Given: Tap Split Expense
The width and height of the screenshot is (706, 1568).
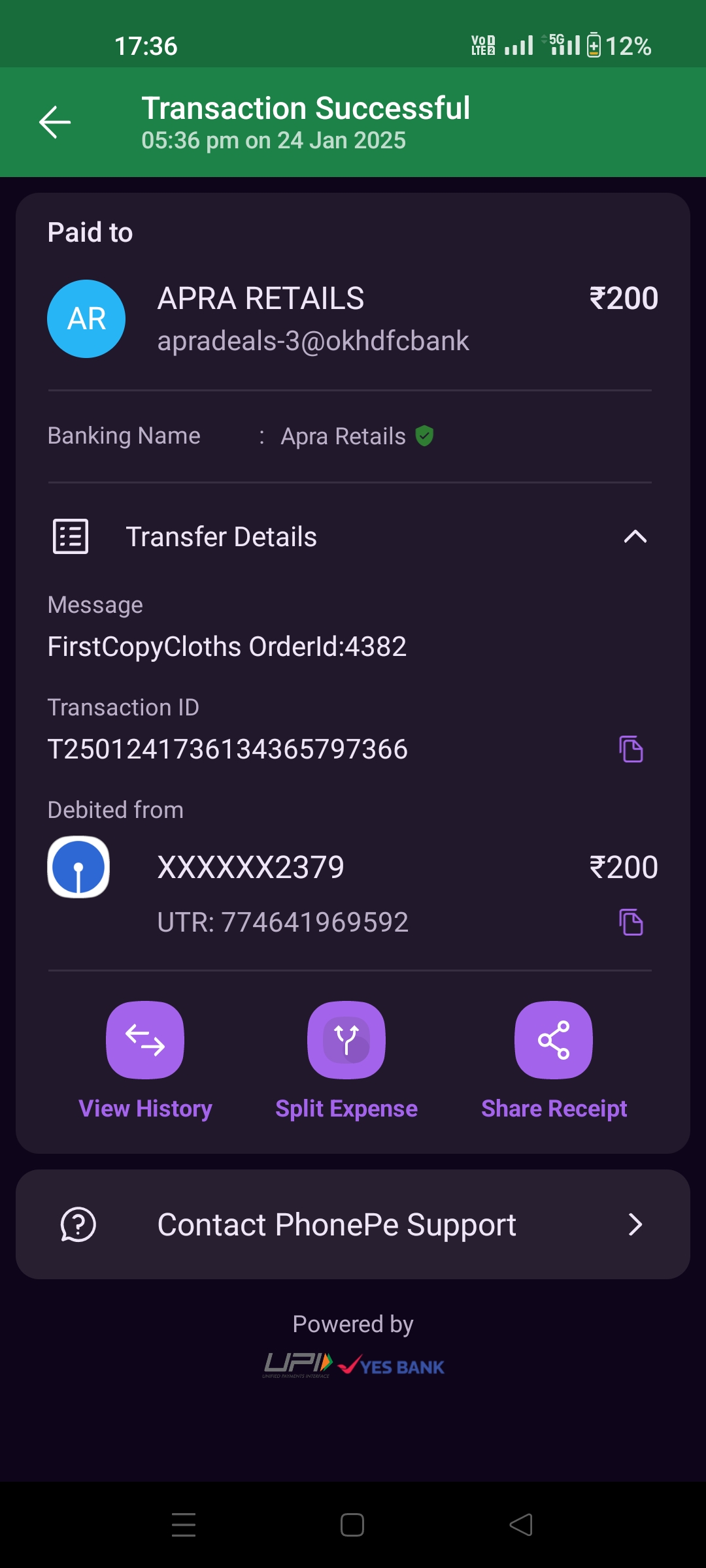Looking at the screenshot, I should [x=346, y=1040].
